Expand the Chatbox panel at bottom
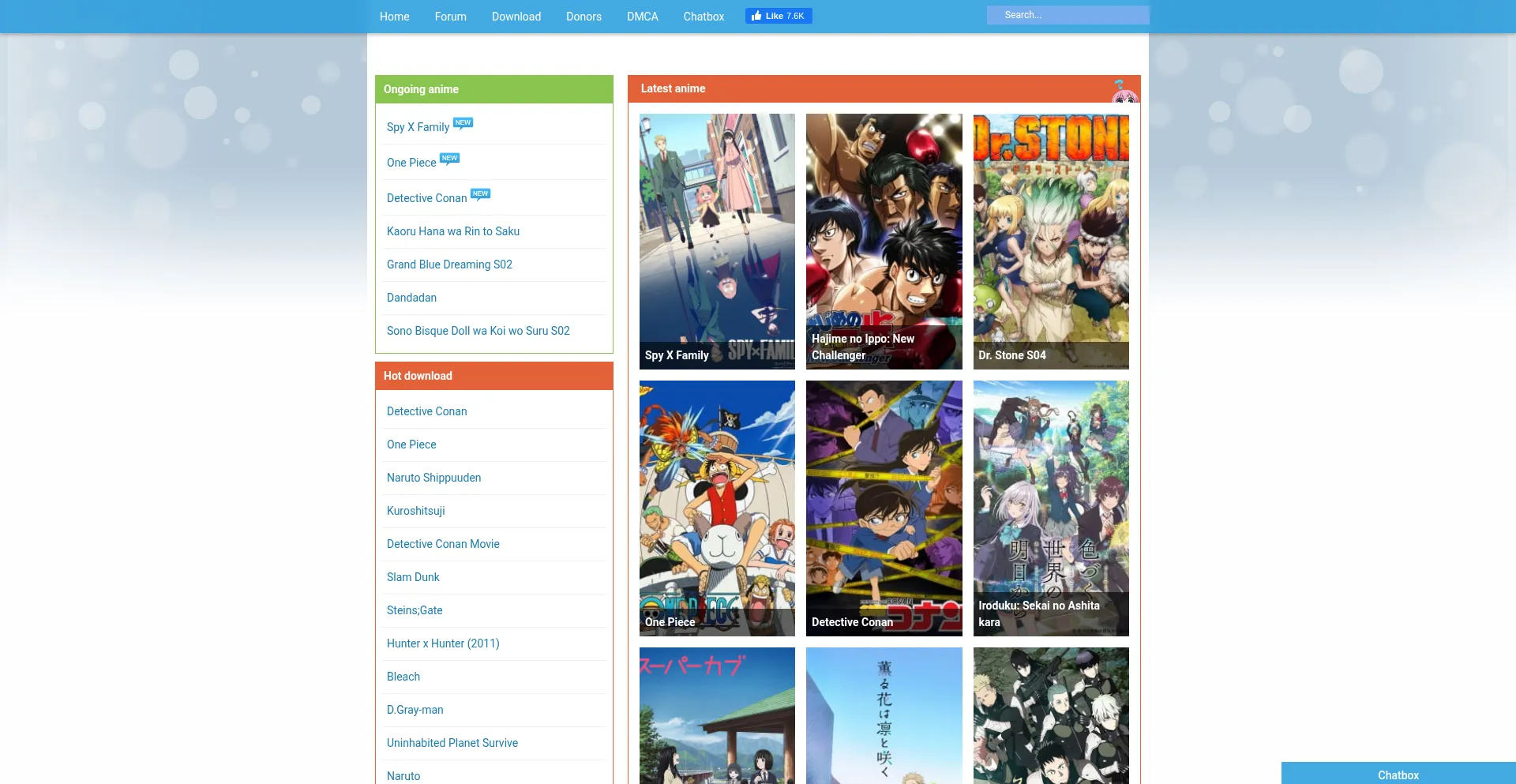 1398,775
